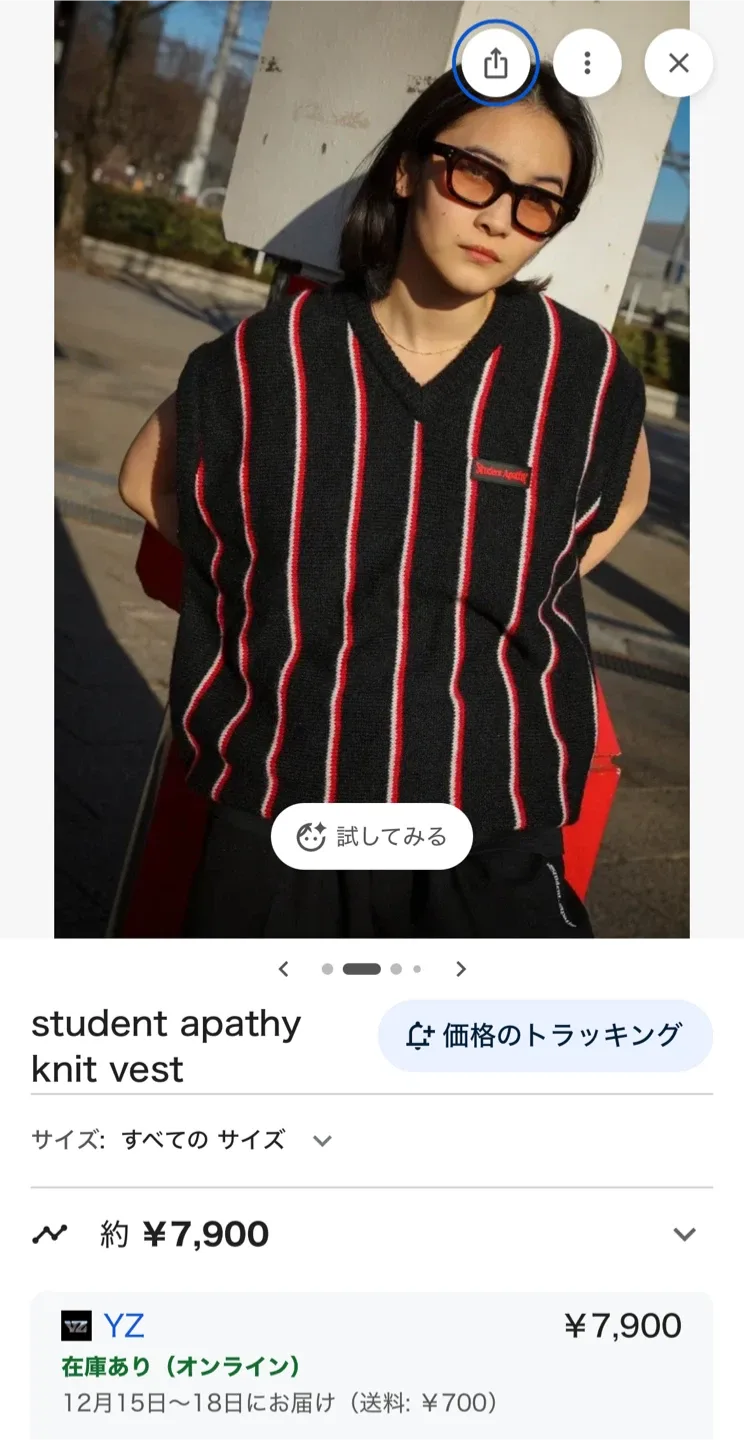Image resolution: width=744 pixels, height=1440 pixels.
Task: Collapse the 約 ¥7,900 price section chevron
Action: [x=686, y=1233]
